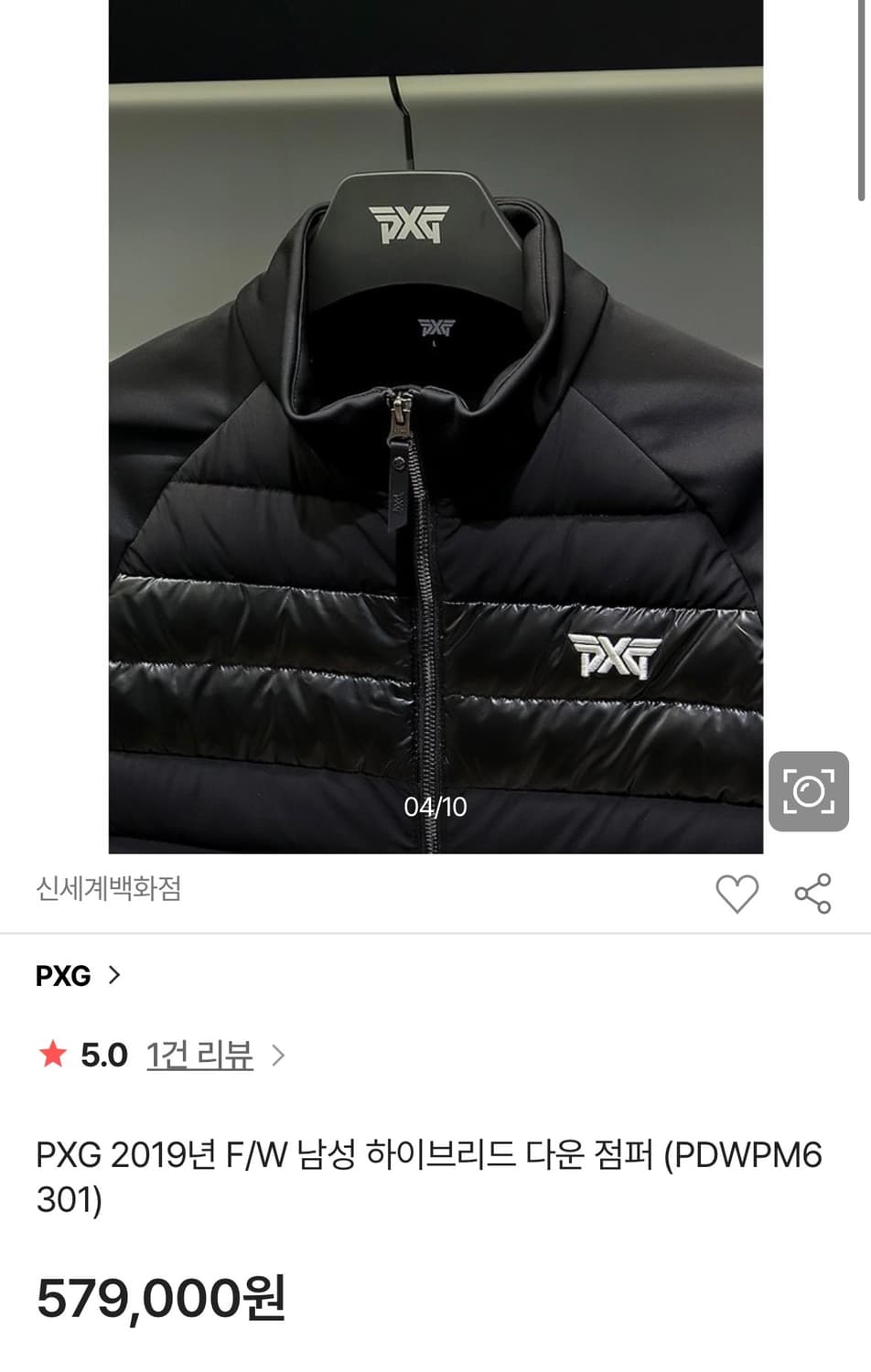This screenshot has width=871, height=1372.
Task: Click the red star rating icon
Action: click(52, 1054)
